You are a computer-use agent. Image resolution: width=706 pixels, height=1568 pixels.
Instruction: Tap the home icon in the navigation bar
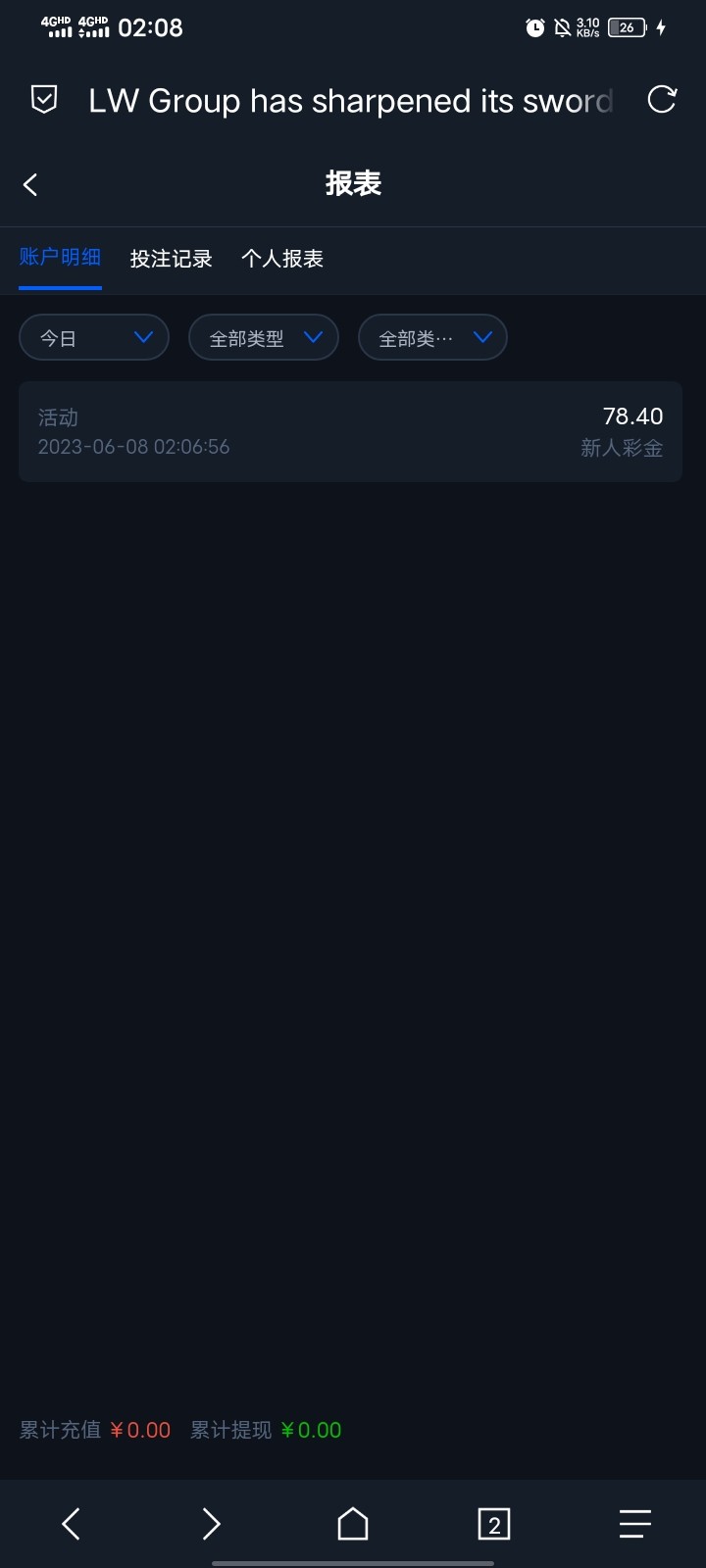[352, 1524]
